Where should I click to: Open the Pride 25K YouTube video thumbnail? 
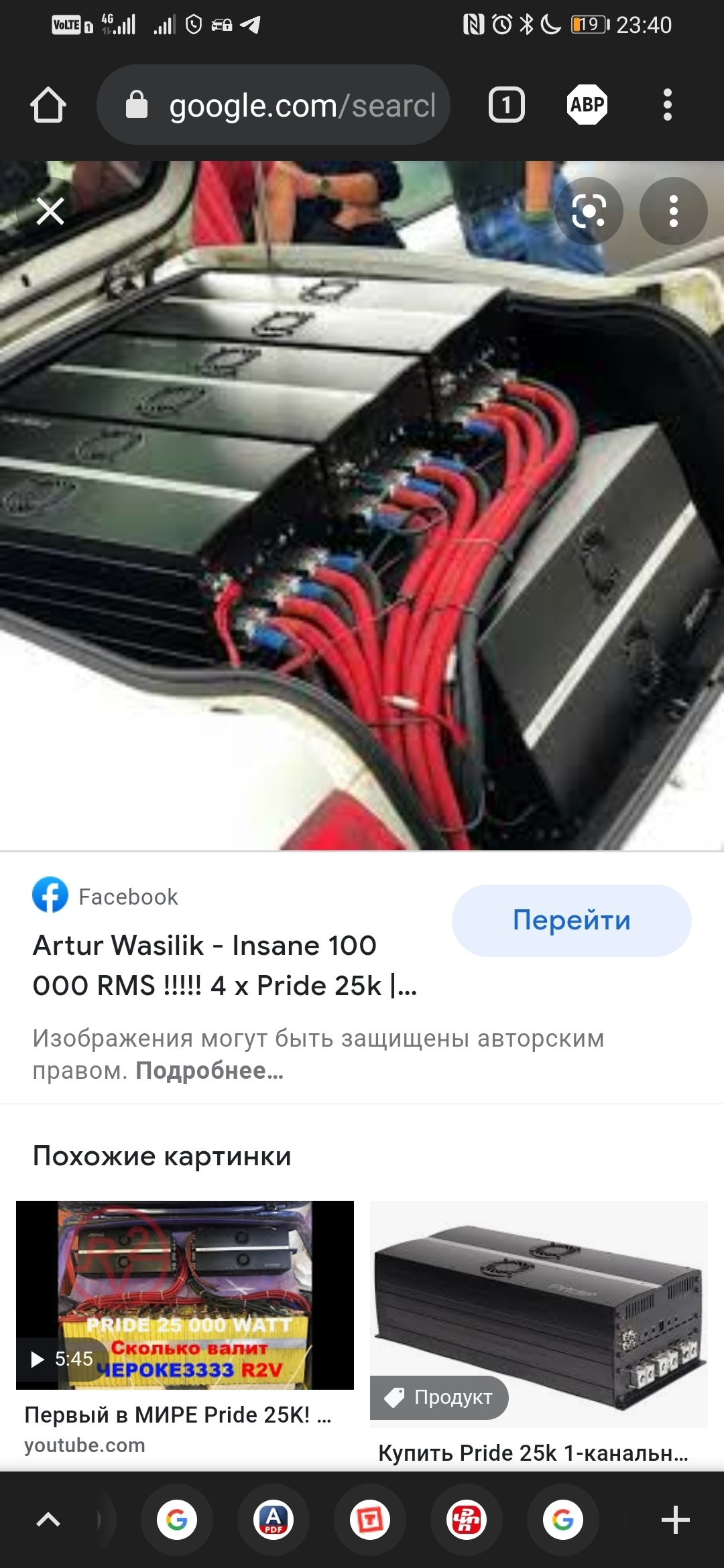pyautogui.click(x=185, y=1295)
